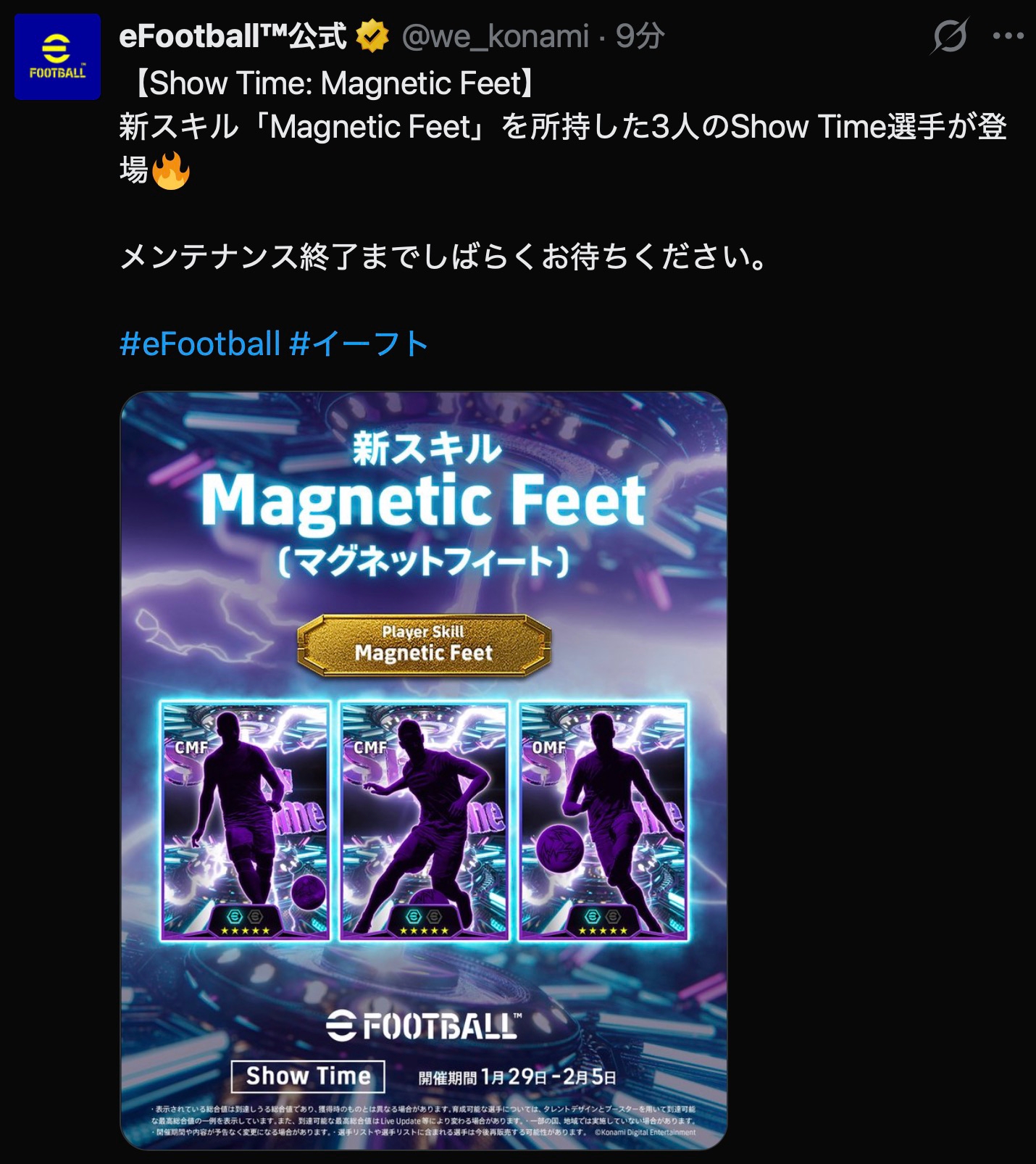The height and width of the screenshot is (1164, 1036).
Task: Open the #eFootball hashtag
Action: point(200,344)
